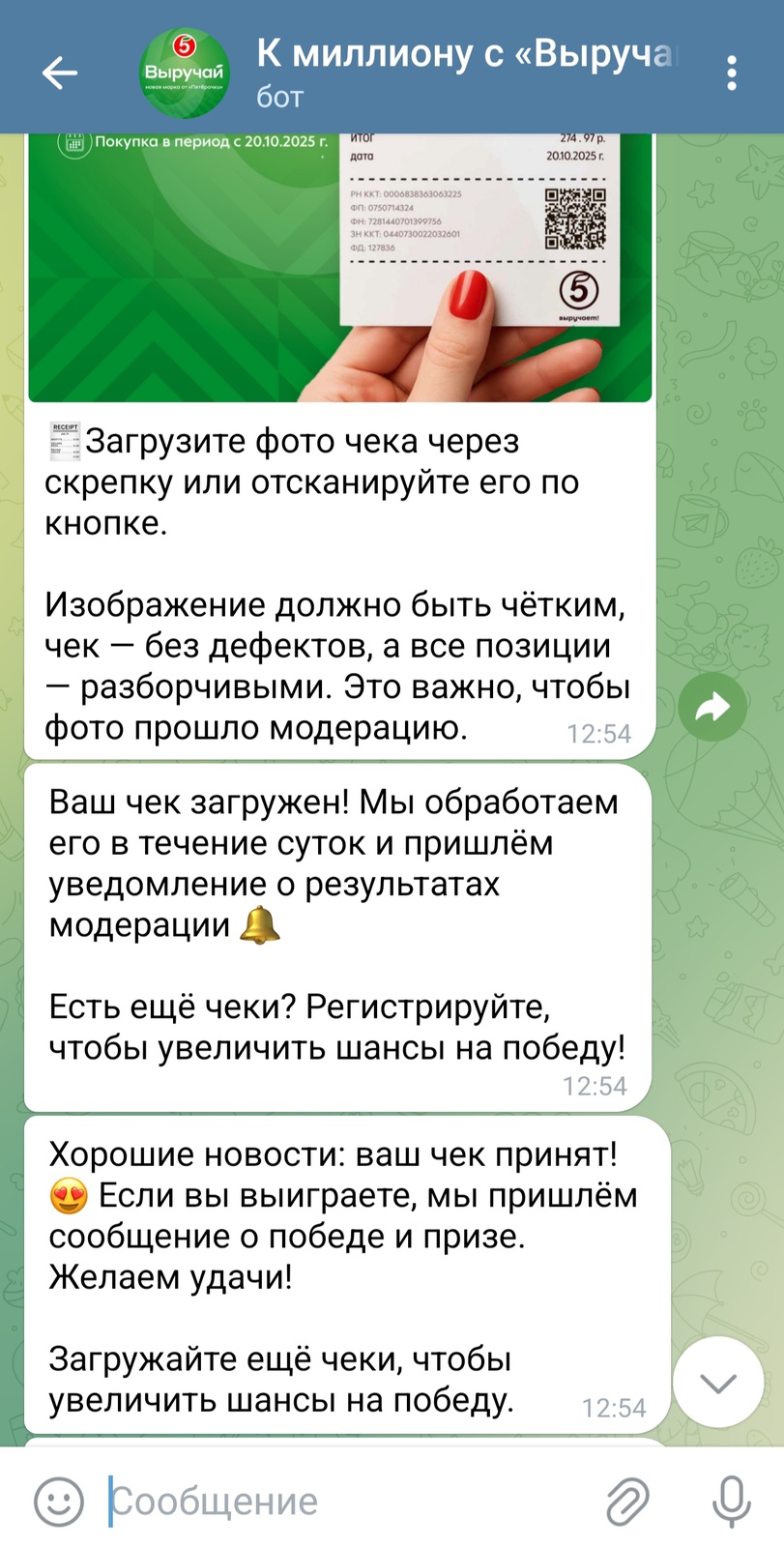Go back to the chat list
The height and width of the screenshot is (1547, 784).
pyautogui.click(x=59, y=73)
